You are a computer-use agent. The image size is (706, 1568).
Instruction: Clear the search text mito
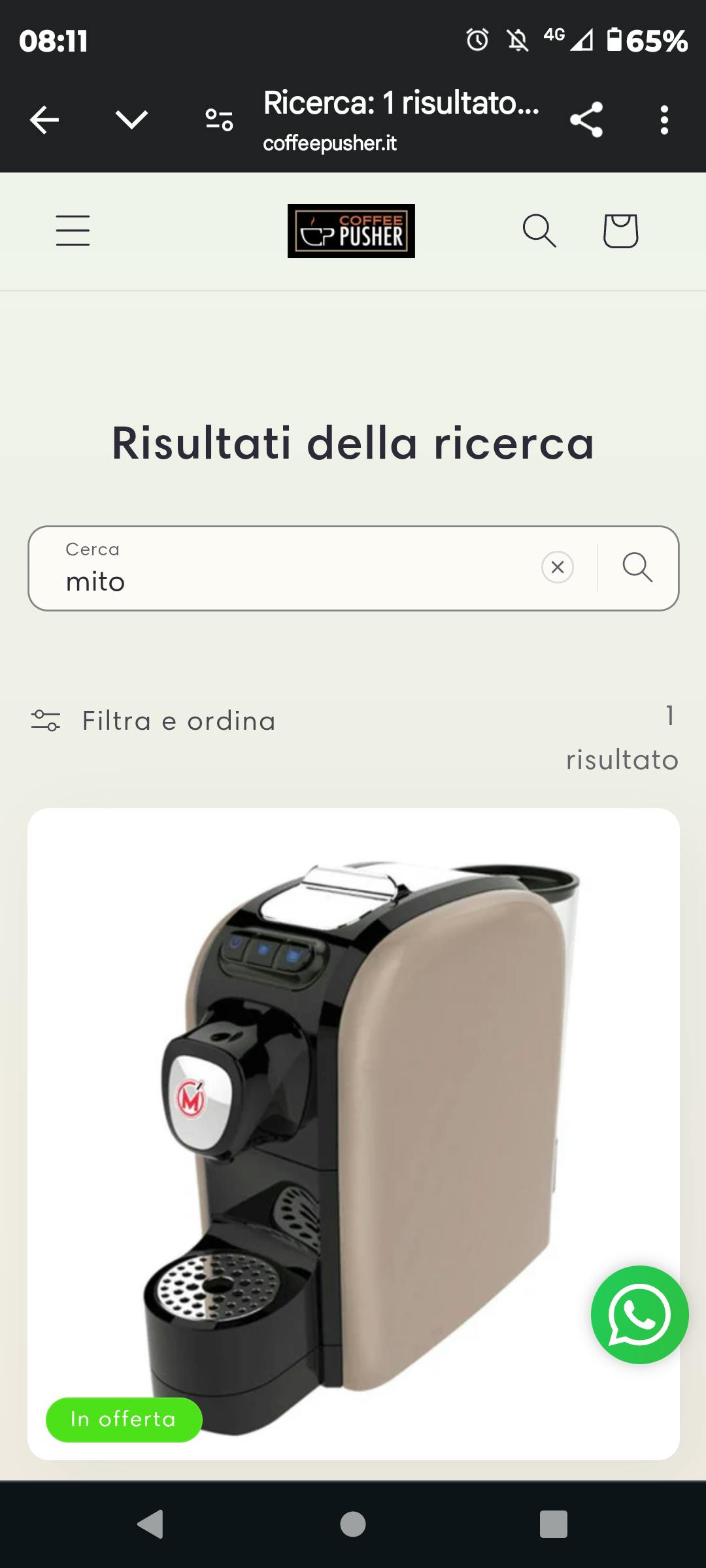[558, 567]
